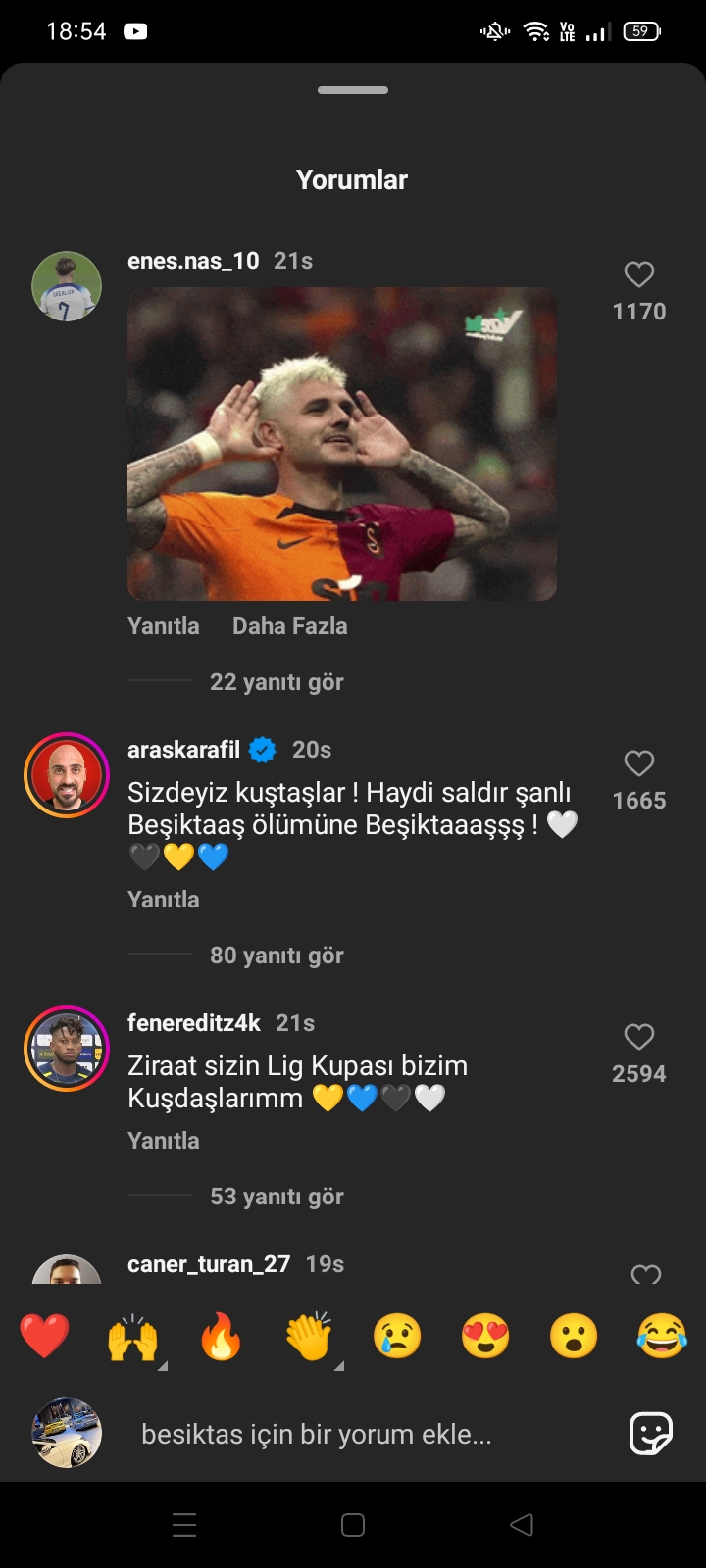
Task: Add the heart-eyes emoji
Action: click(x=485, y=1337)
